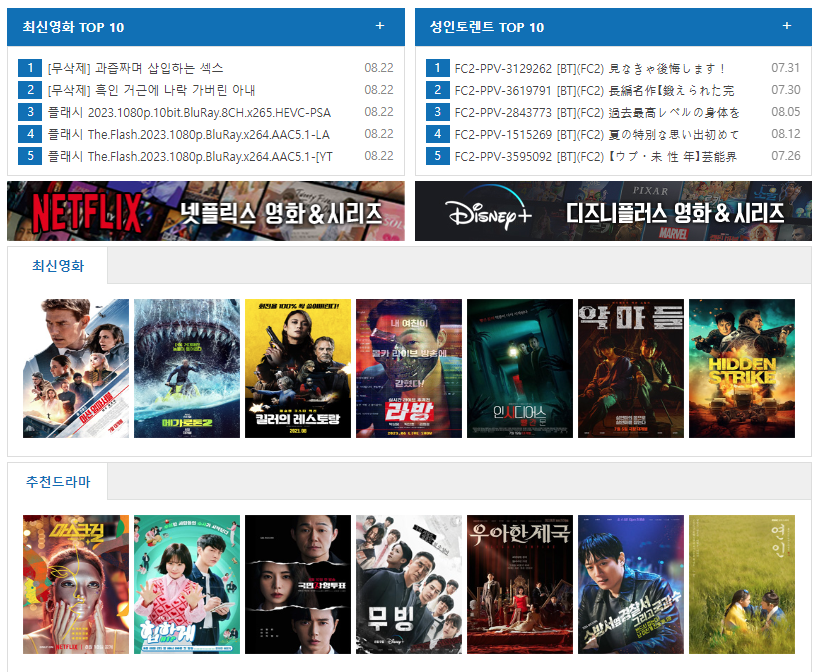
Task: Expand the 최신영화 TOP 10 plus icon
Action: coord(379,26)
